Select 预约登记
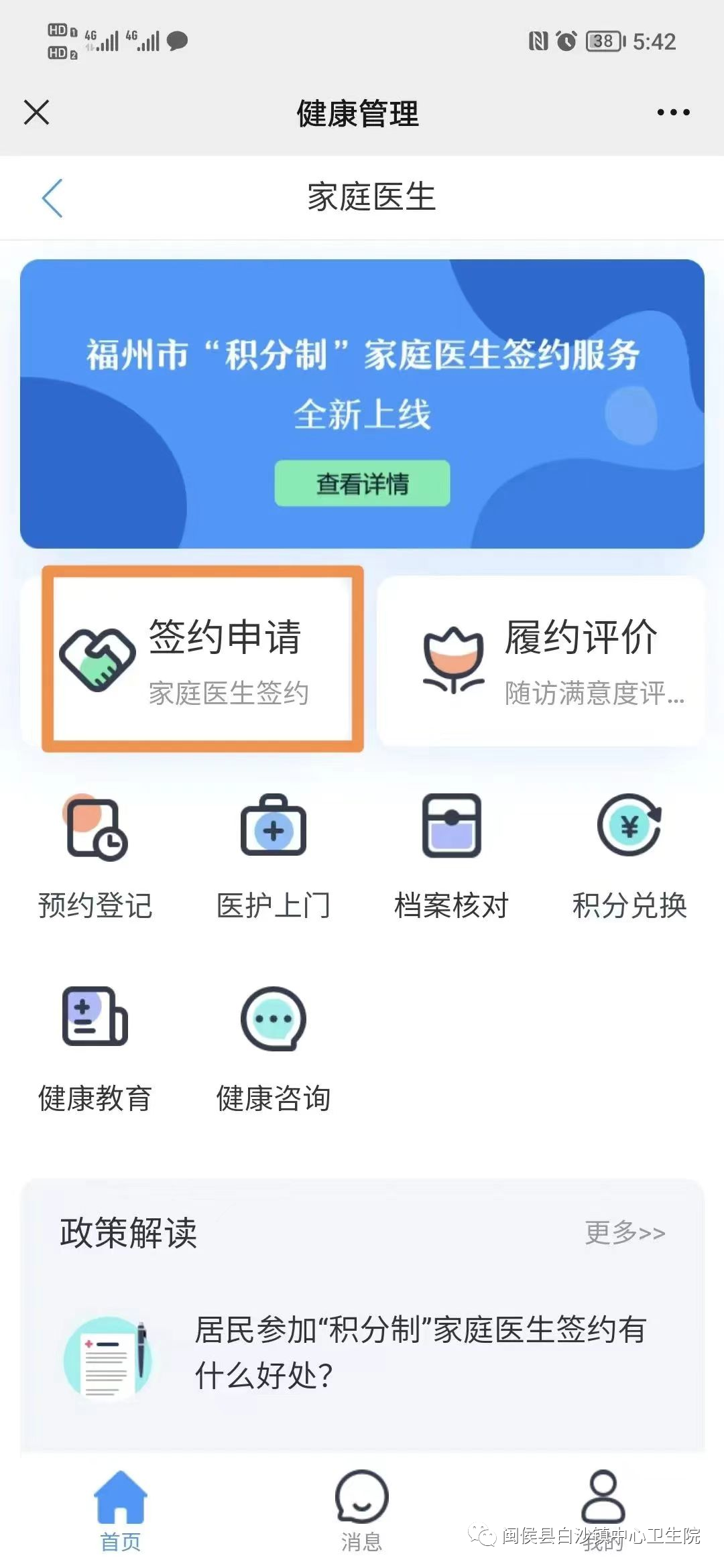Screen dimensions: 724x1568 coord(96,856)
